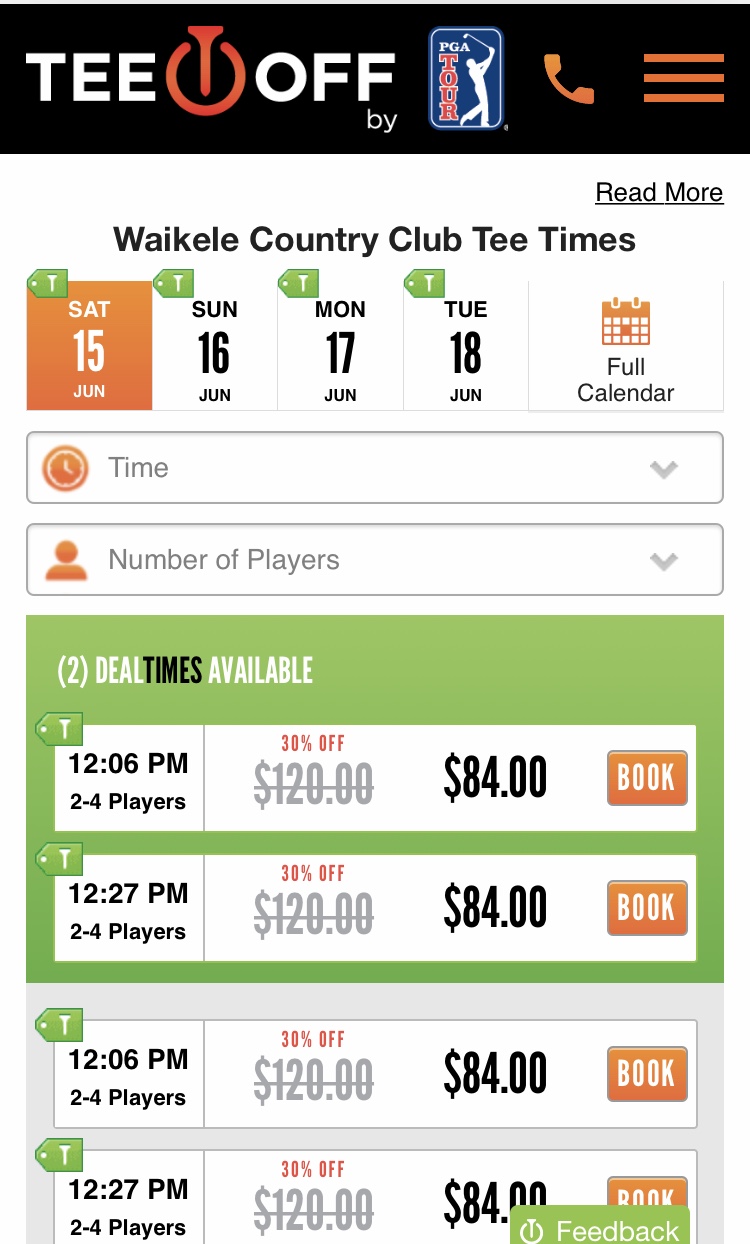Expand the Number of Players dropdown
Screen dimensions: 750x1244
[375, 560]
